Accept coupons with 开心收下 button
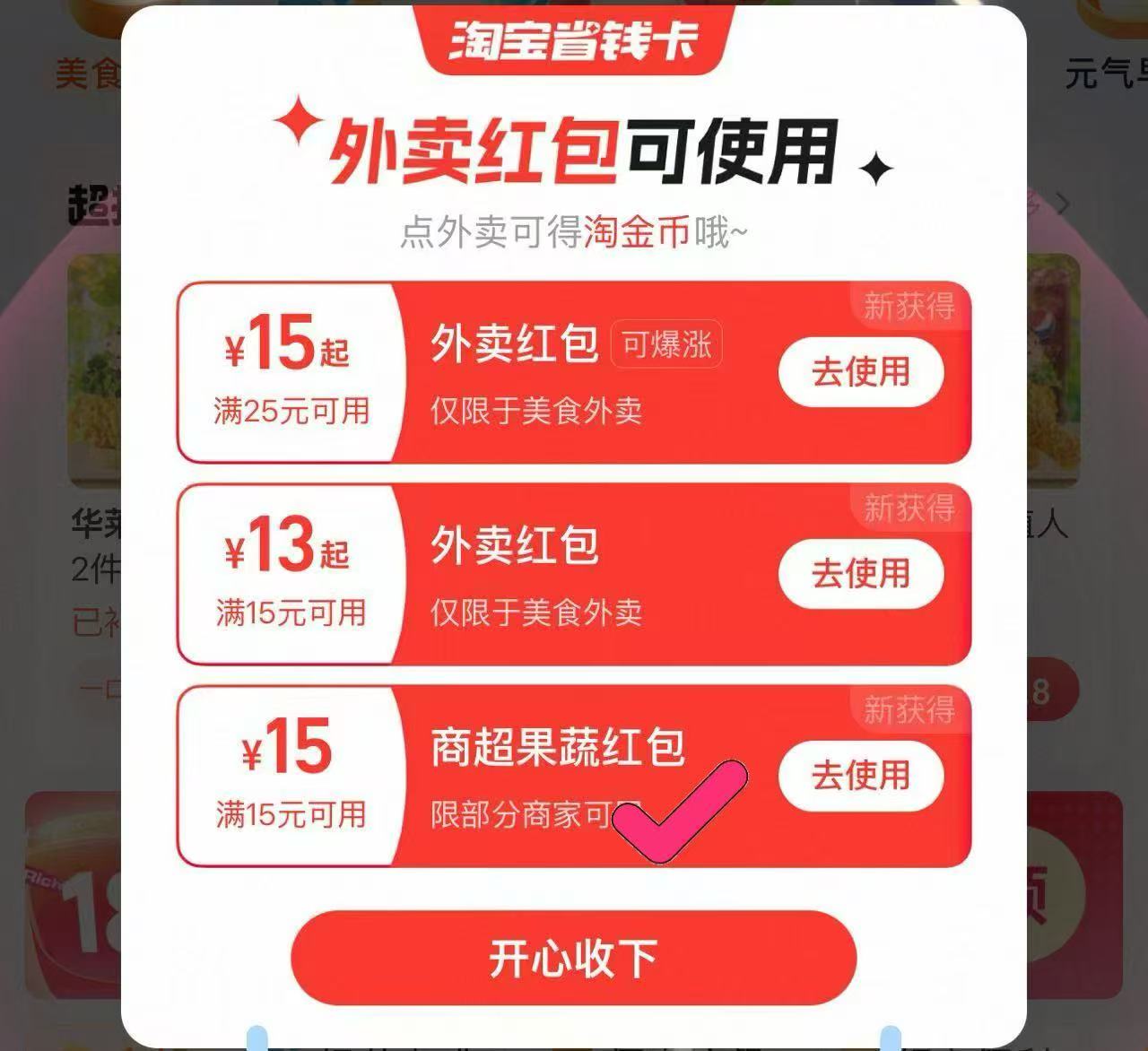 click(573, 958)
